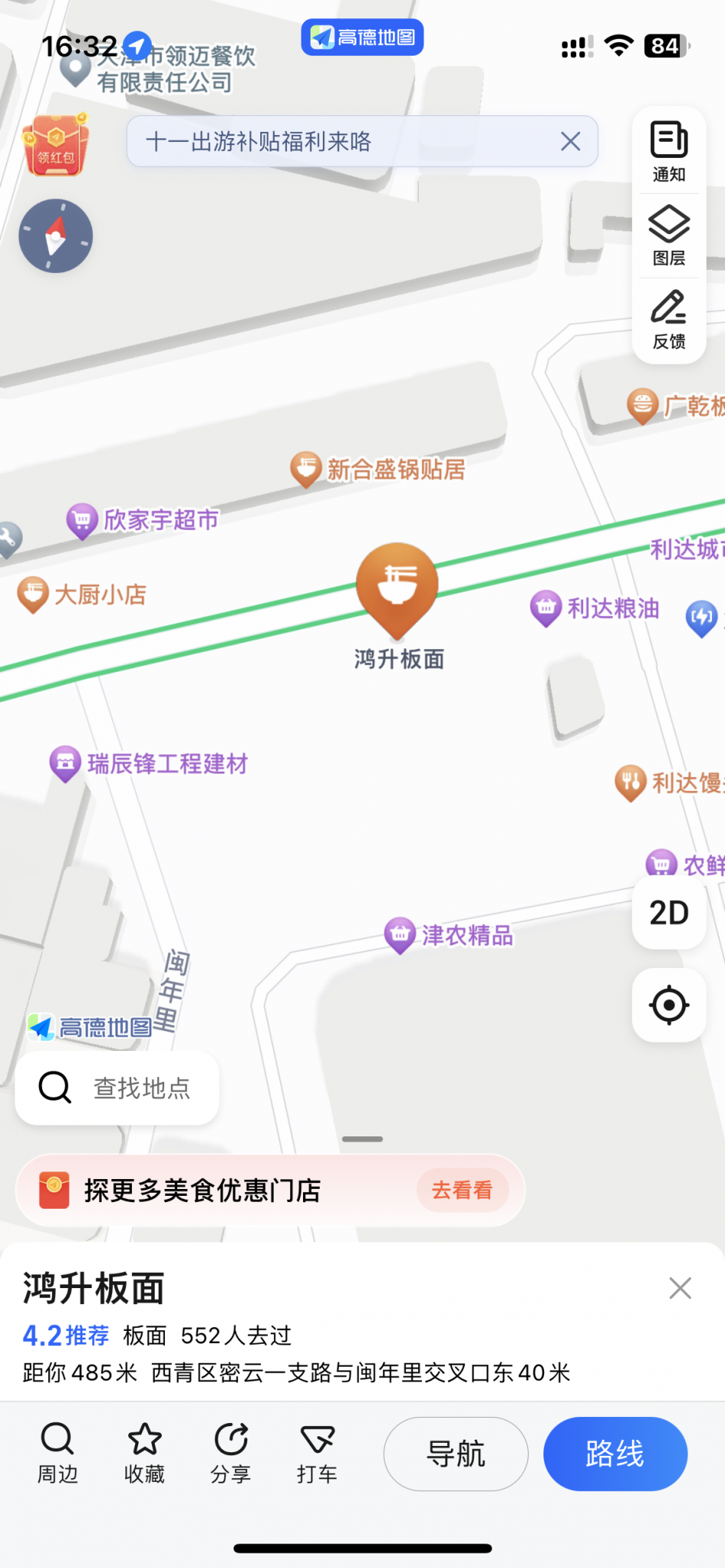Recenter map on my current location

click(669, 1005)
